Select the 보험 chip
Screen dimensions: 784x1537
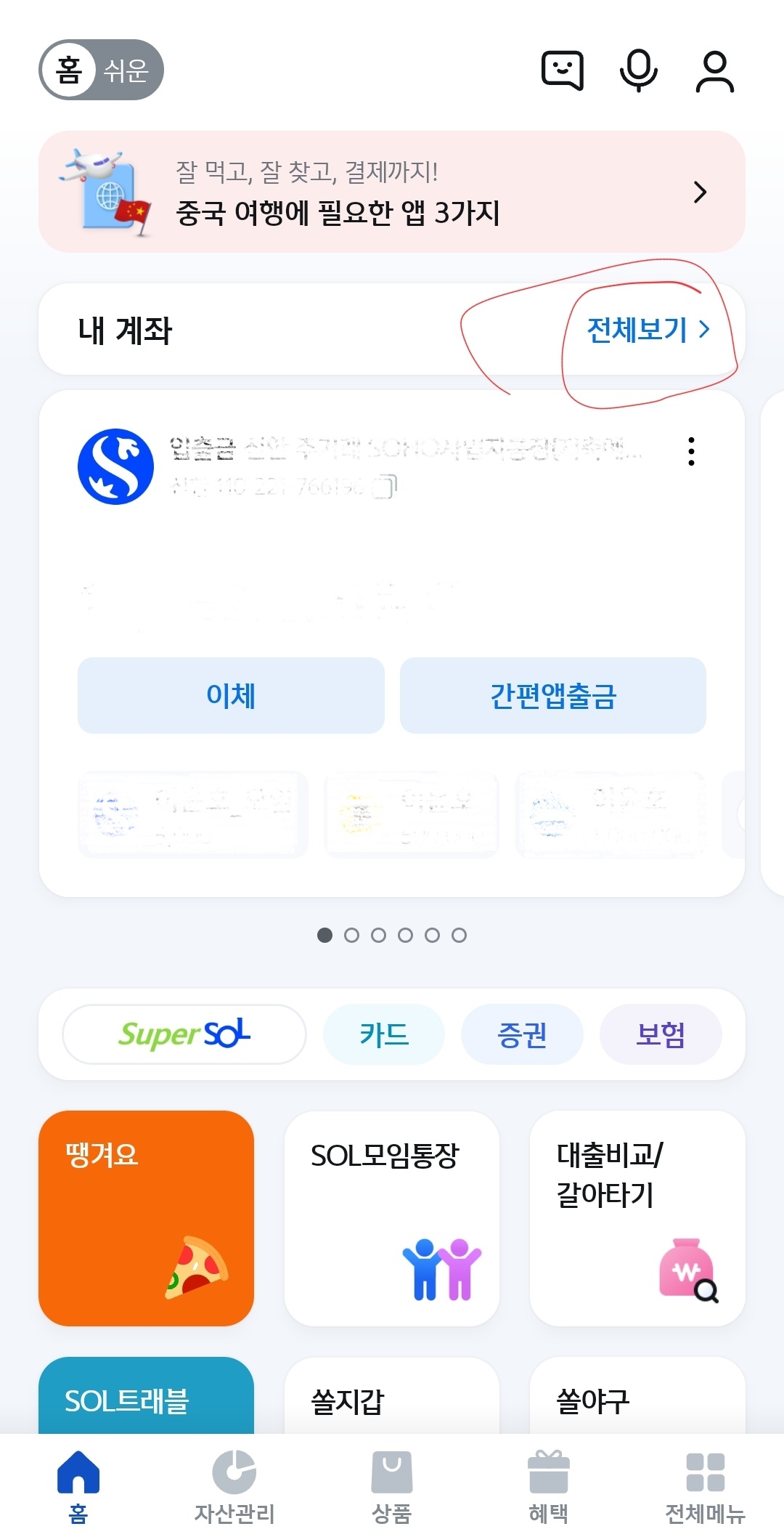[661, 1034]
